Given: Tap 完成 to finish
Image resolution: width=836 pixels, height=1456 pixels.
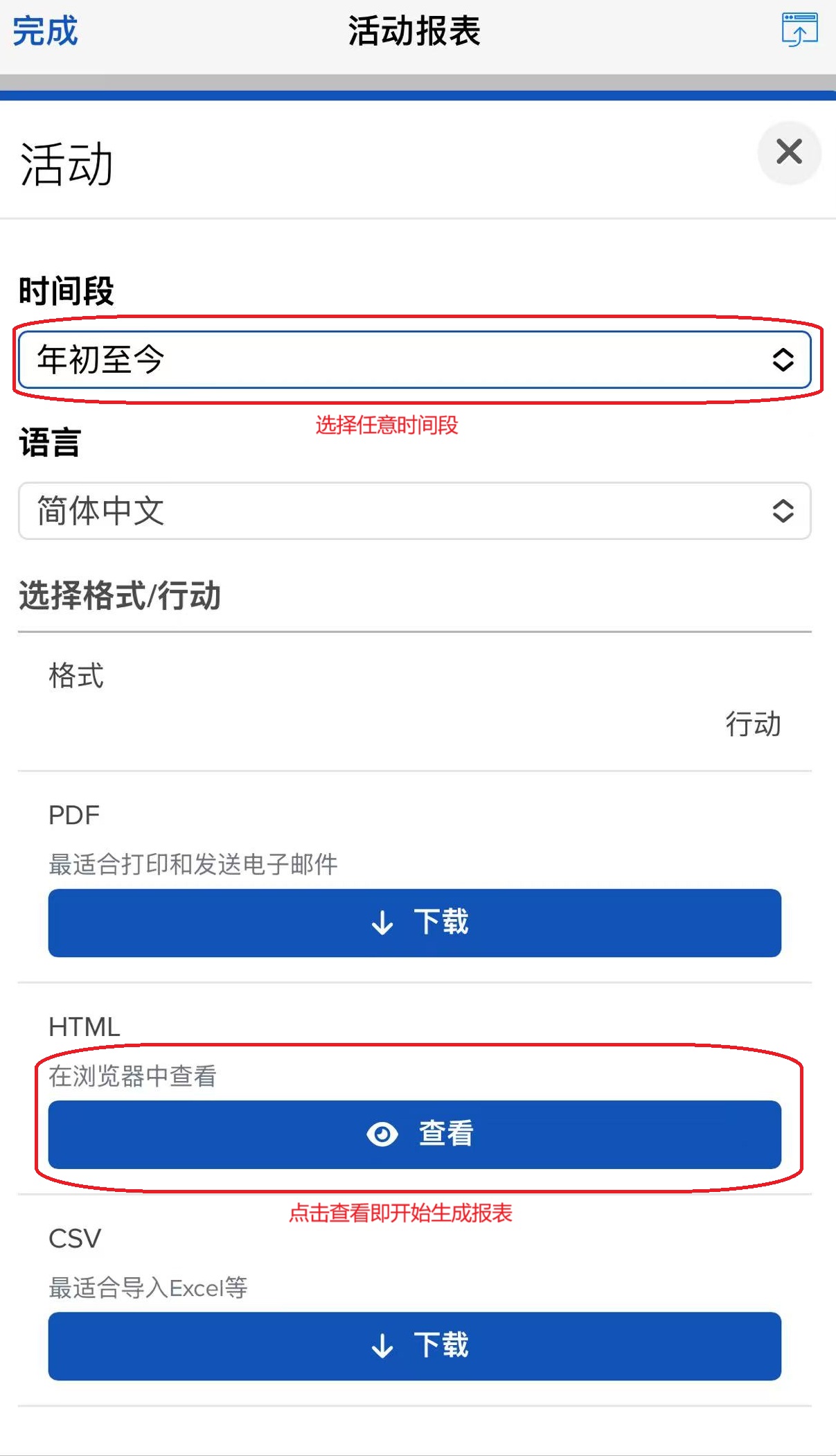Looking at the screenshot, I should click(45, 31).
